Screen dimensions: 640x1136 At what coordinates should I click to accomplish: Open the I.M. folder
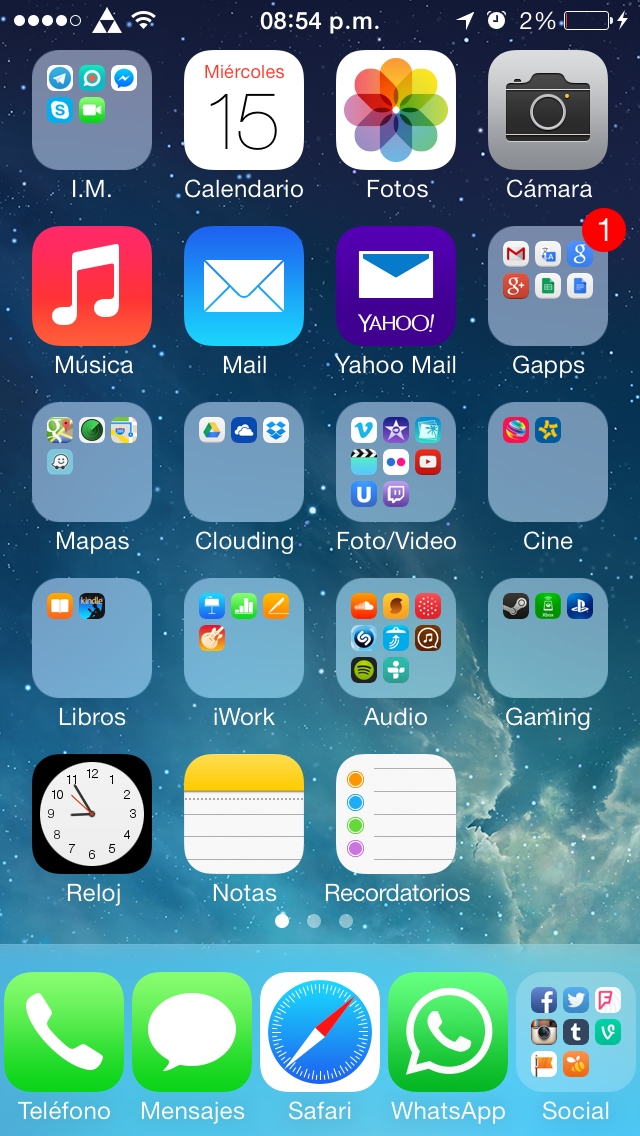click(x=92, y=110)
